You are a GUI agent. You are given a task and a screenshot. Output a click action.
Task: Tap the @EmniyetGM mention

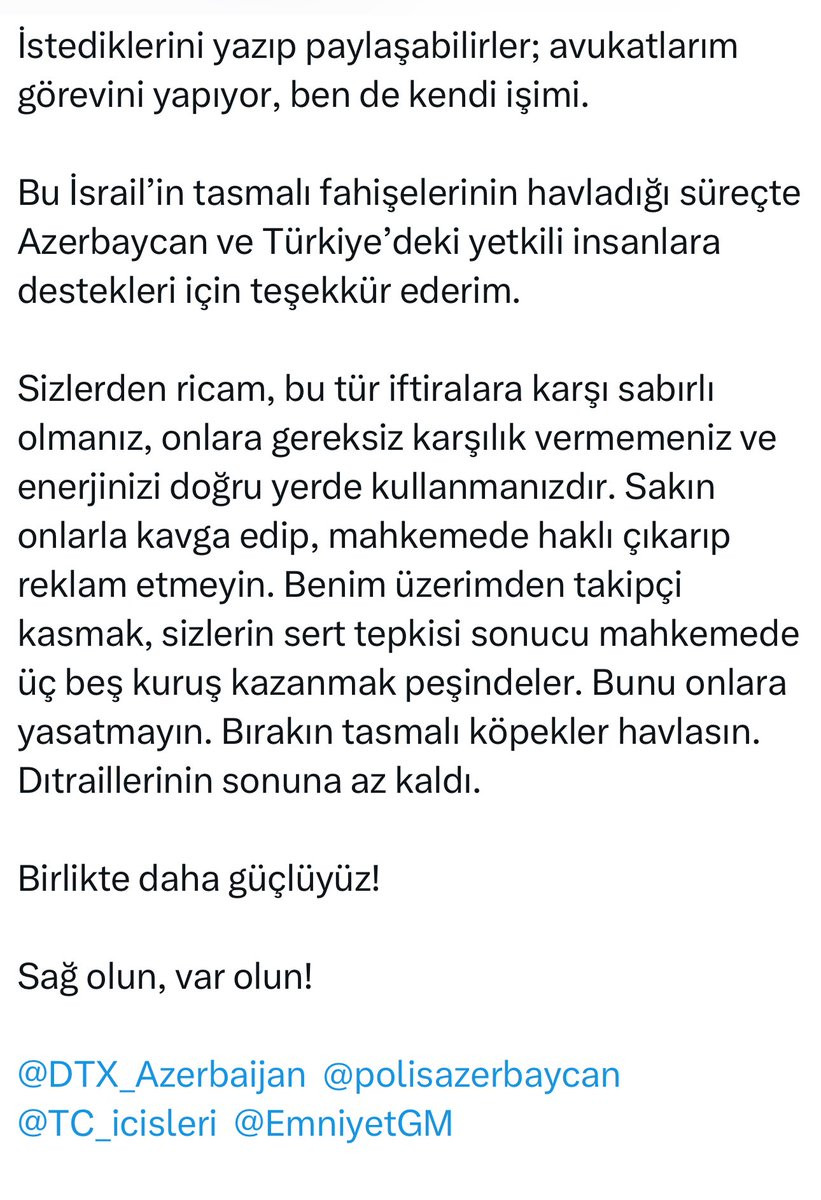pyautogui.click(x=343, y=1123)
